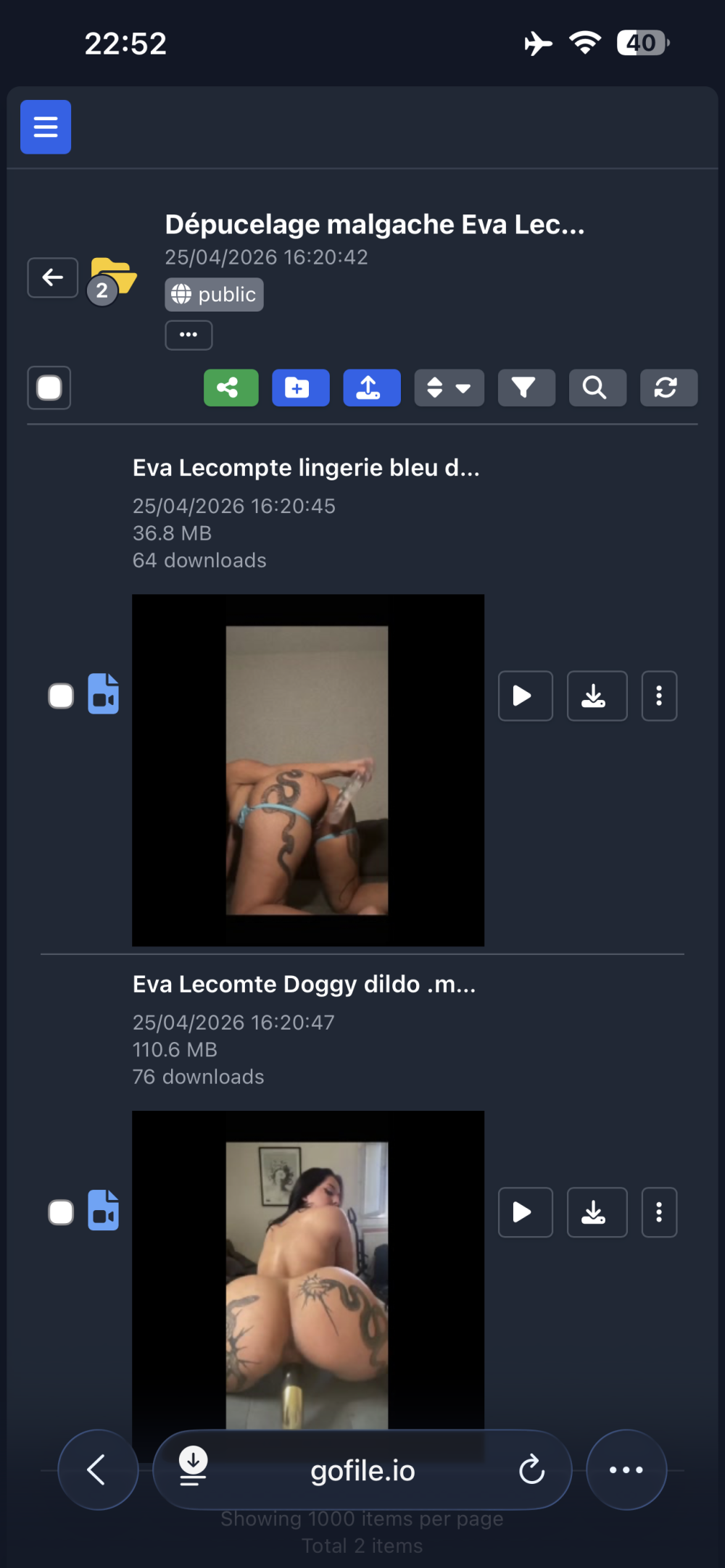Create a new folder

click(x=300, y=388)
